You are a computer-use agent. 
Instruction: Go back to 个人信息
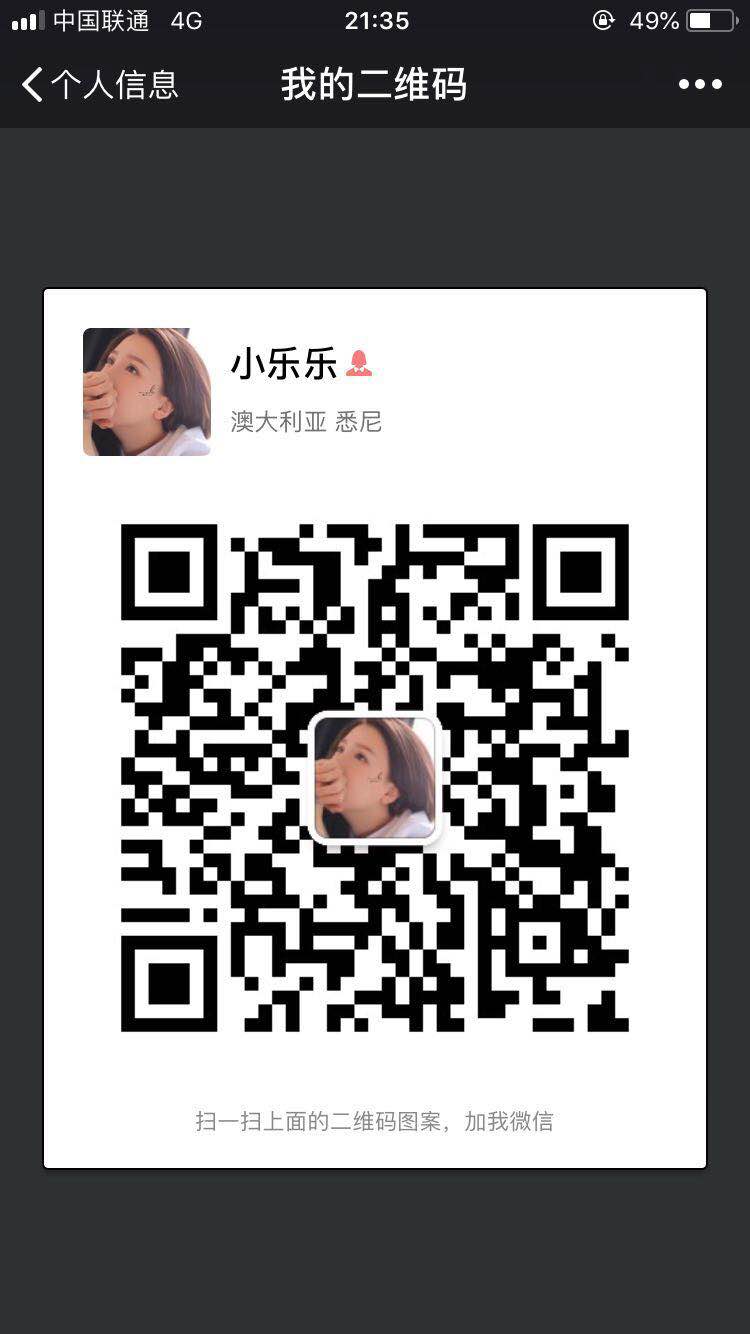pos(98,85)
